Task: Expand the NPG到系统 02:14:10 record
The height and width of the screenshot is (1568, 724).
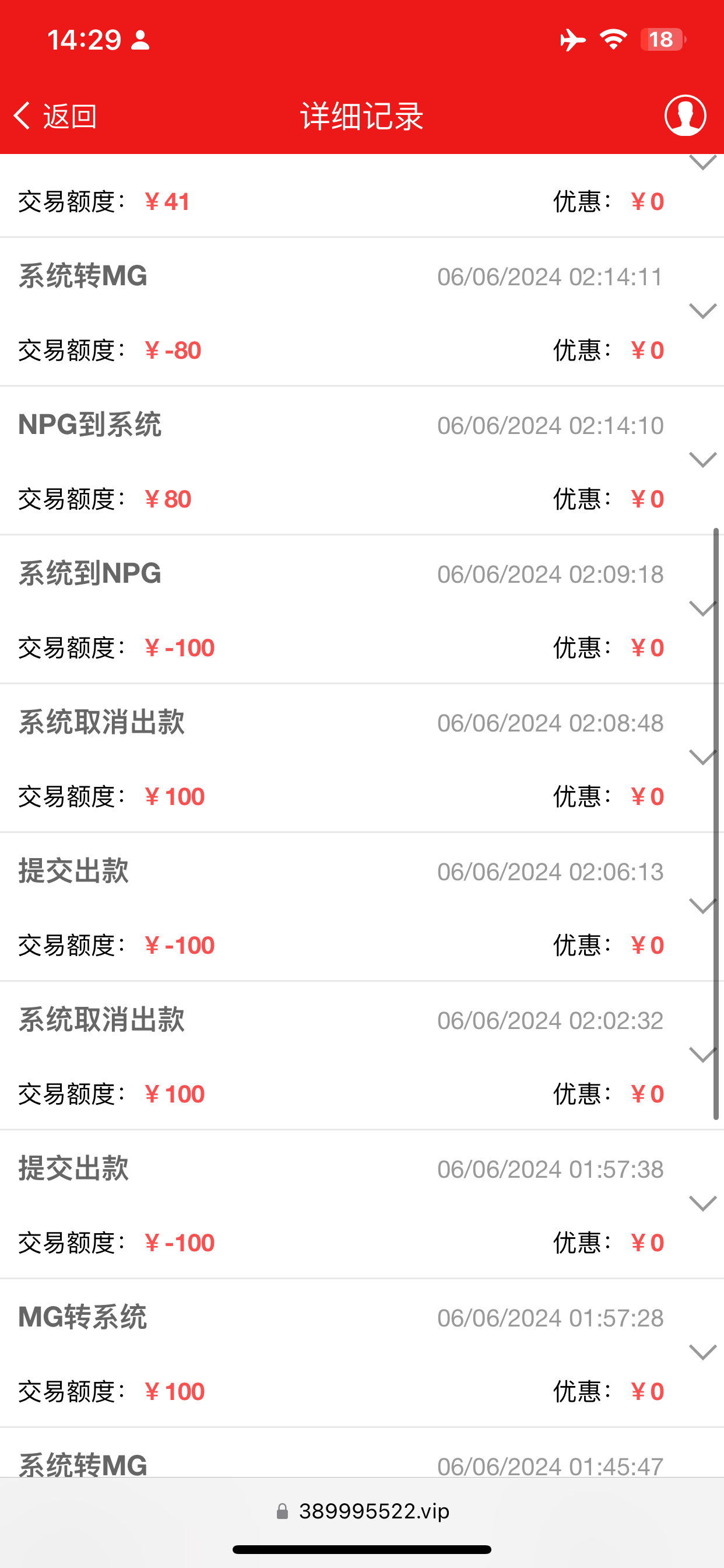Action: pos(702,460)
